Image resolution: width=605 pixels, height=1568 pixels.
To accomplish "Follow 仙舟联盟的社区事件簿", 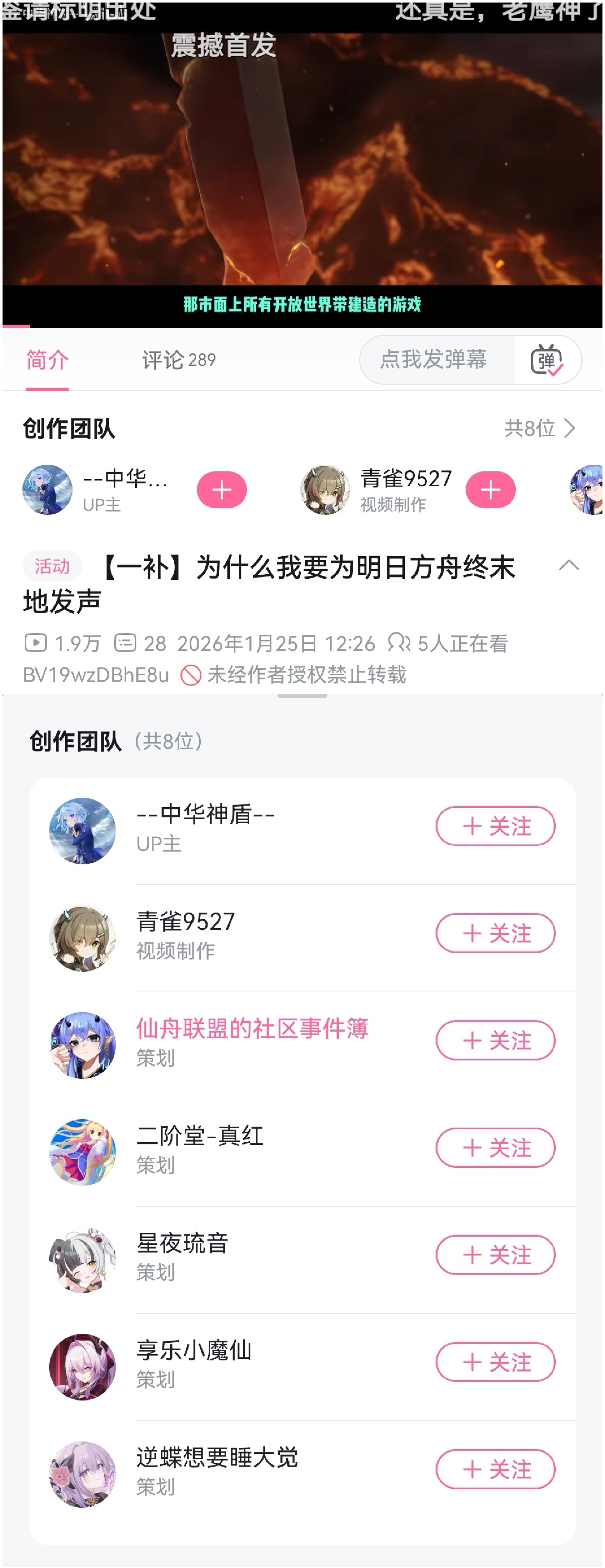I will (495, 1040).
